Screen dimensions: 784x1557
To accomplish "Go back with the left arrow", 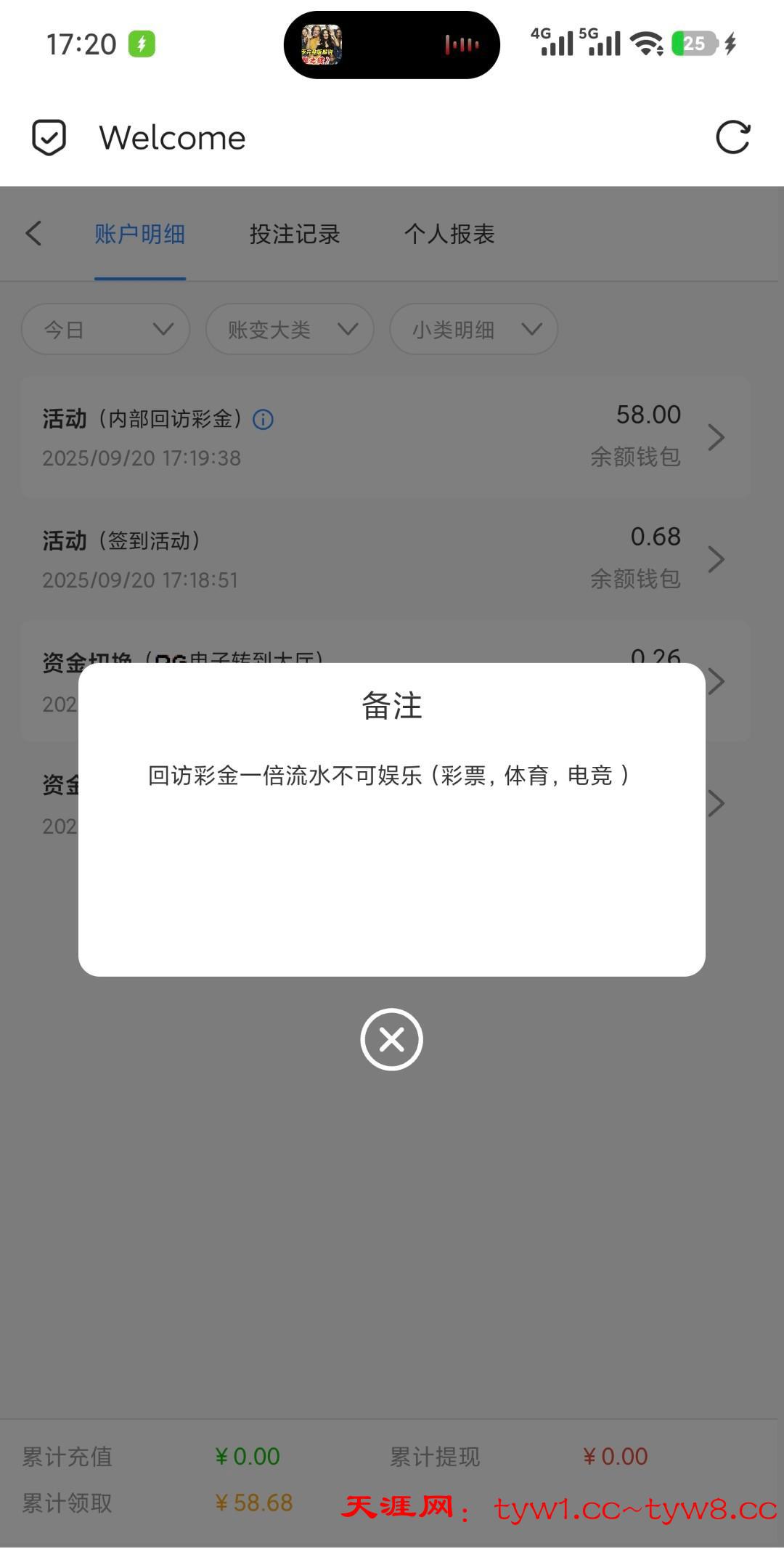I will 33,234.
